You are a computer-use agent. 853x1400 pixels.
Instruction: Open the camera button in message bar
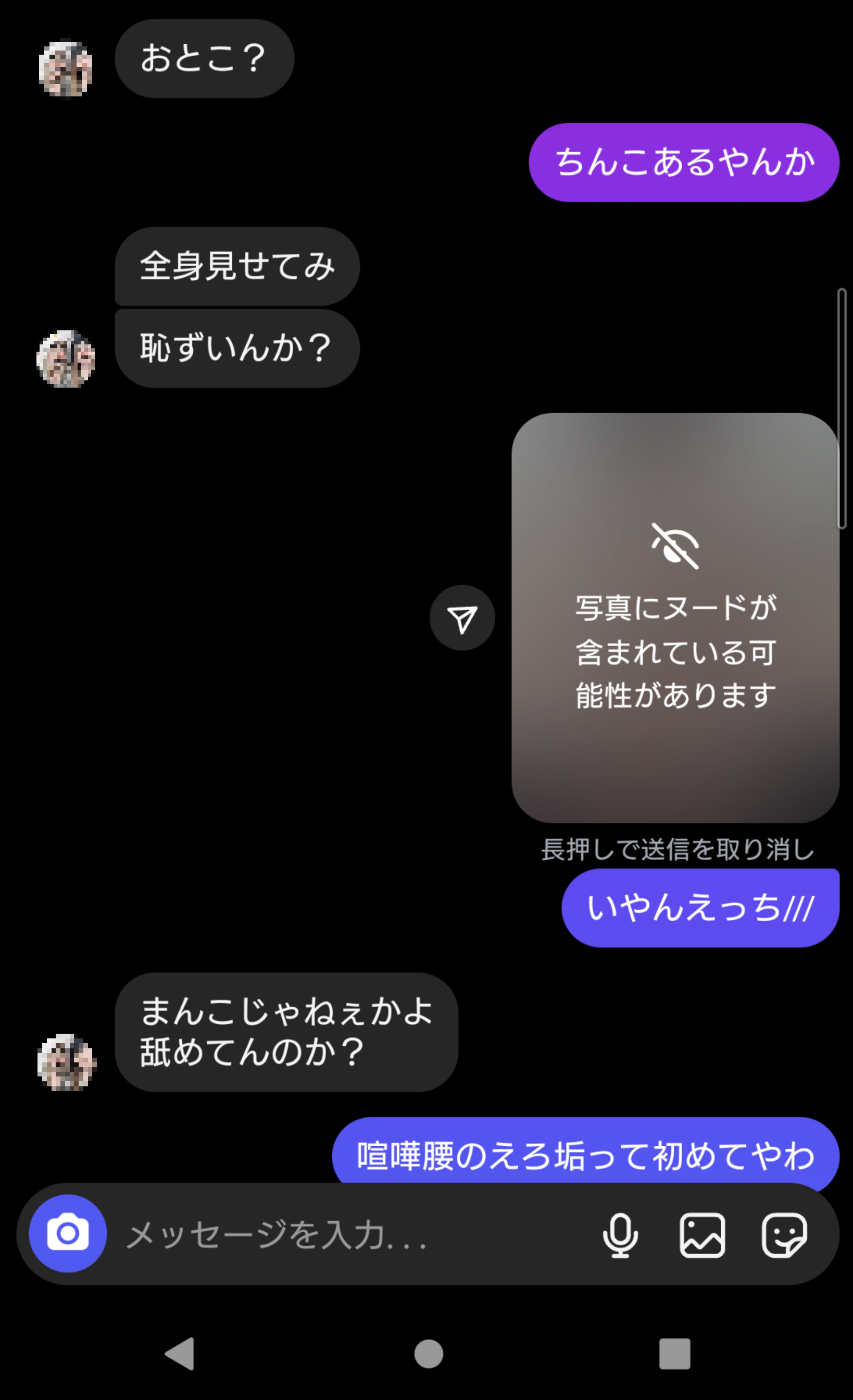(x=68, y=1233)
